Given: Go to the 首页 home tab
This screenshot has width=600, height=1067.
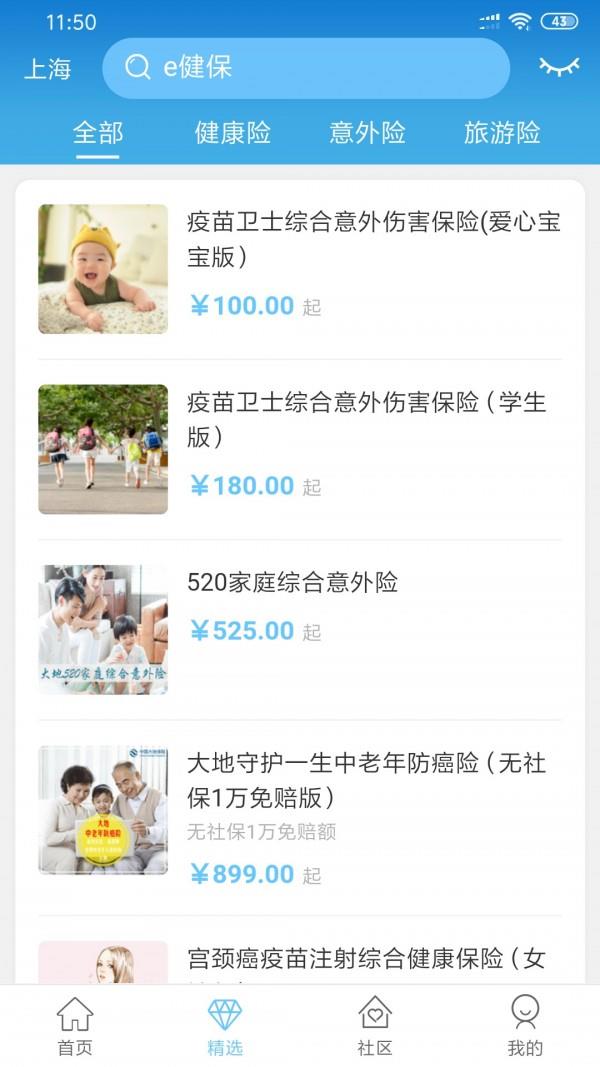Looking at the screenshot, I should [75, 1026].
